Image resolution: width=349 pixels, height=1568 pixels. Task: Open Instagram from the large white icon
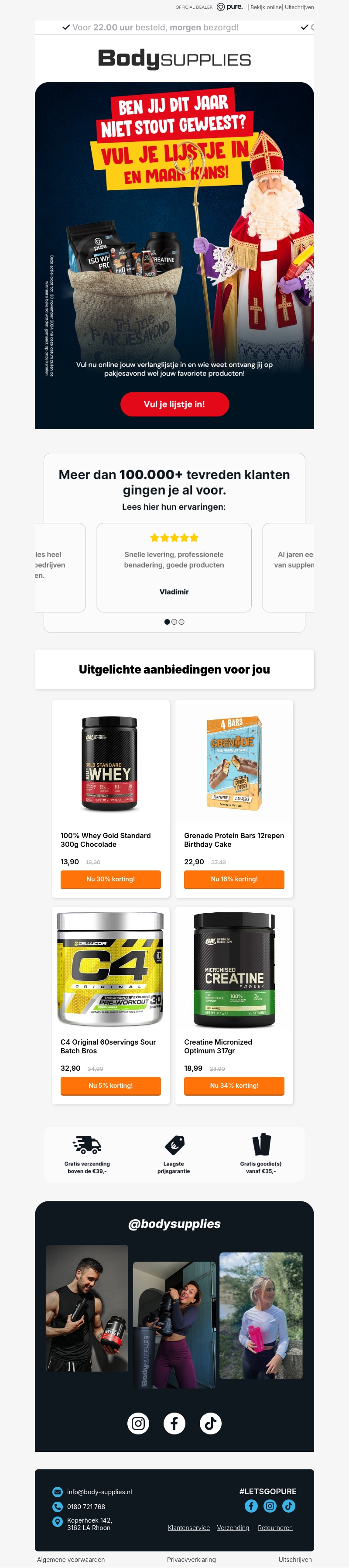(x=138, y=1423)
